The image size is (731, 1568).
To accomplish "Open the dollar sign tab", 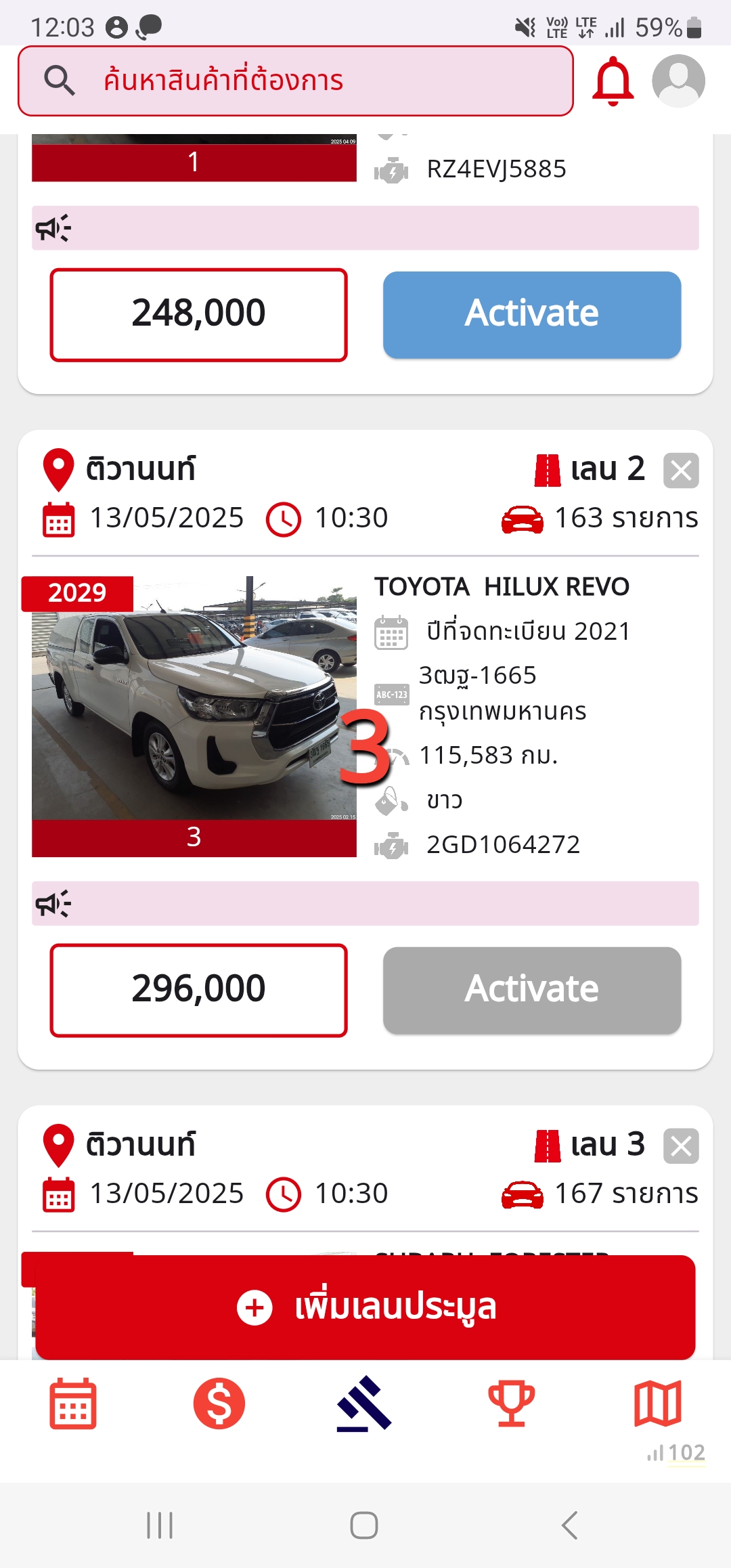I will pos(219,1404).
